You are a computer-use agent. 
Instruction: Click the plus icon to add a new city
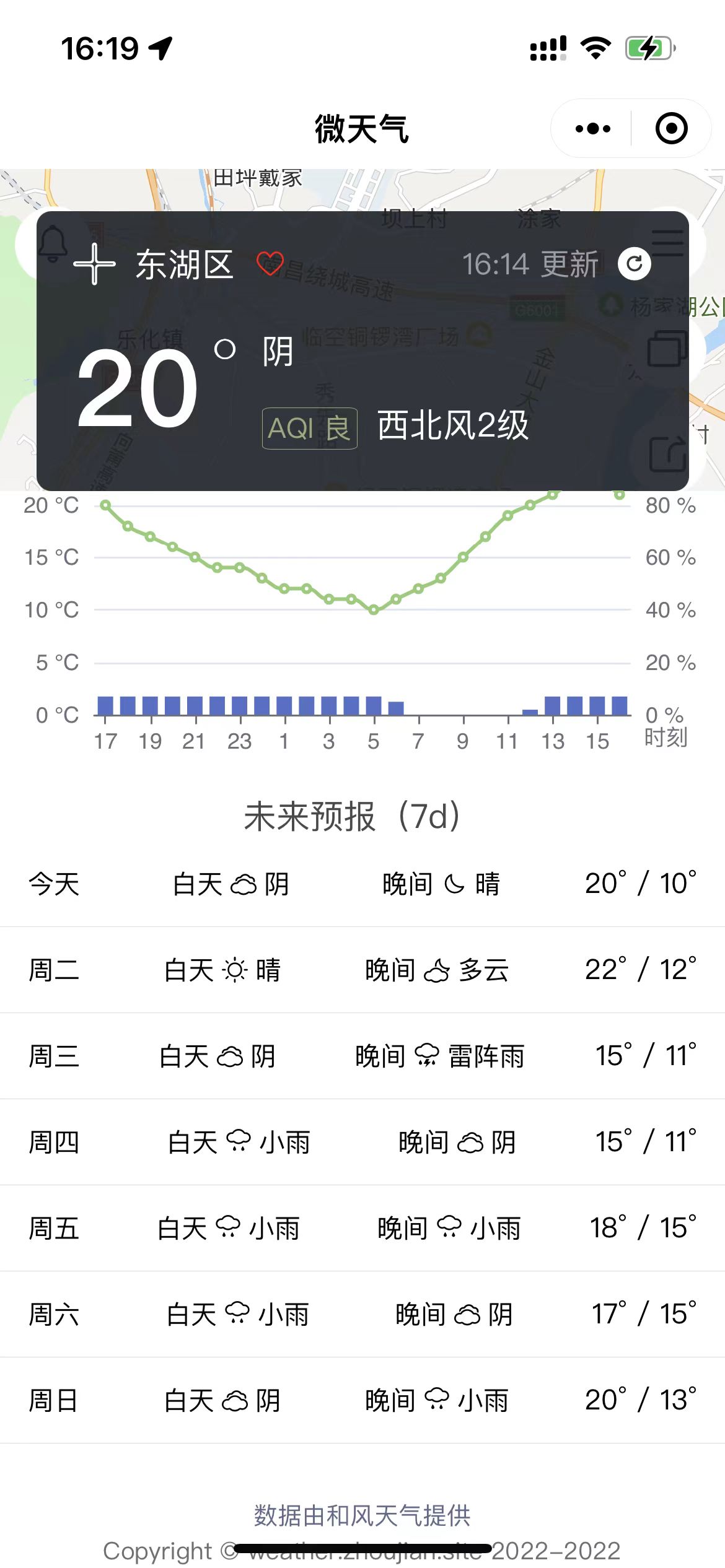tap(94, 264)
